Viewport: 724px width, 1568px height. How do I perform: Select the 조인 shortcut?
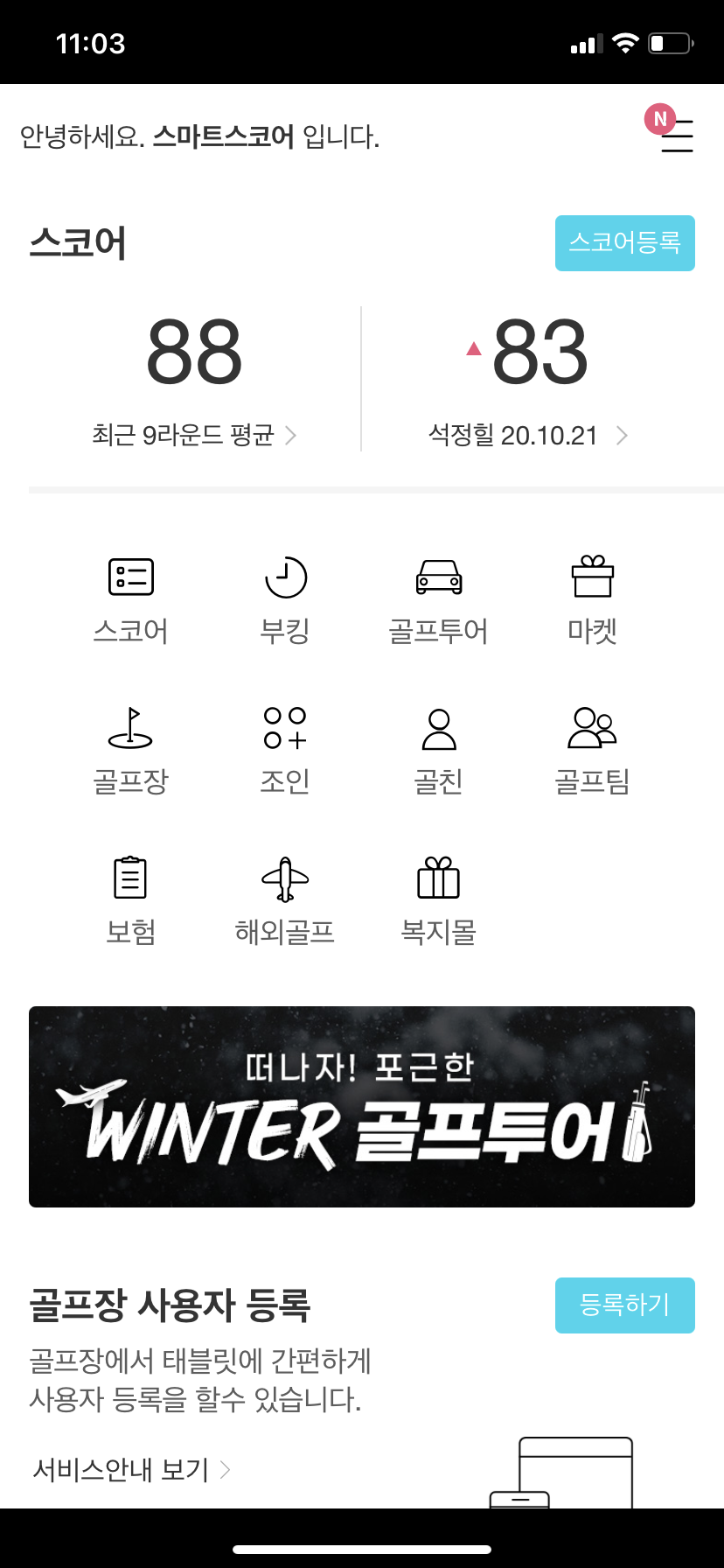(285, 751)
